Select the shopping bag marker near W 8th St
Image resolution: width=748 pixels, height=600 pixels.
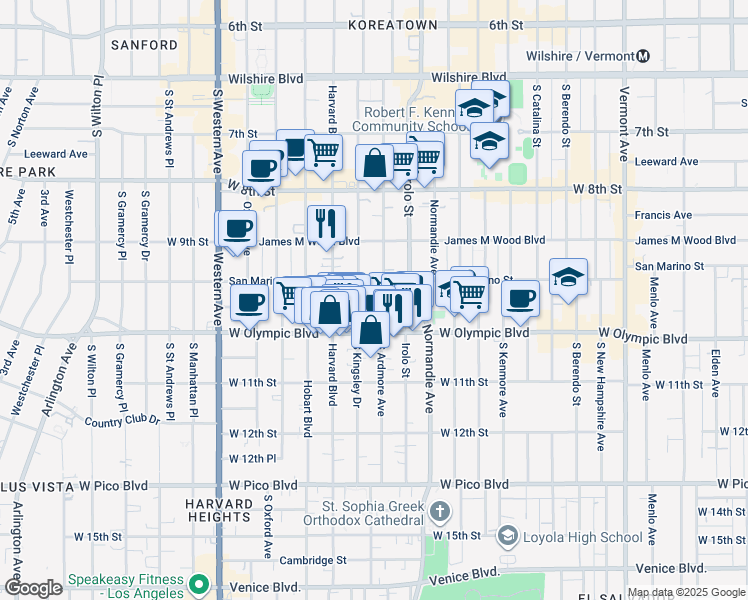click(x=374, y=164)
